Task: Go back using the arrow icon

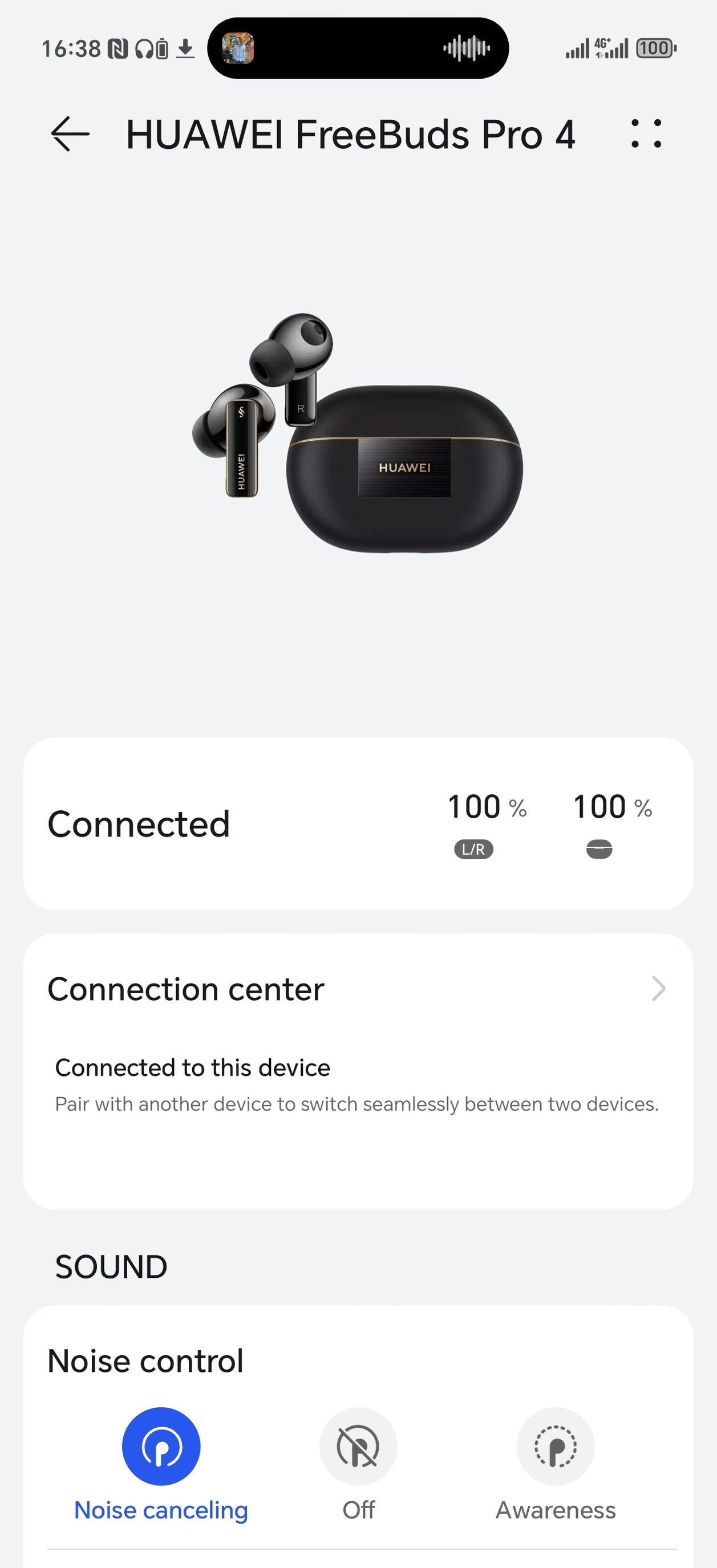Action: point(70,134)
